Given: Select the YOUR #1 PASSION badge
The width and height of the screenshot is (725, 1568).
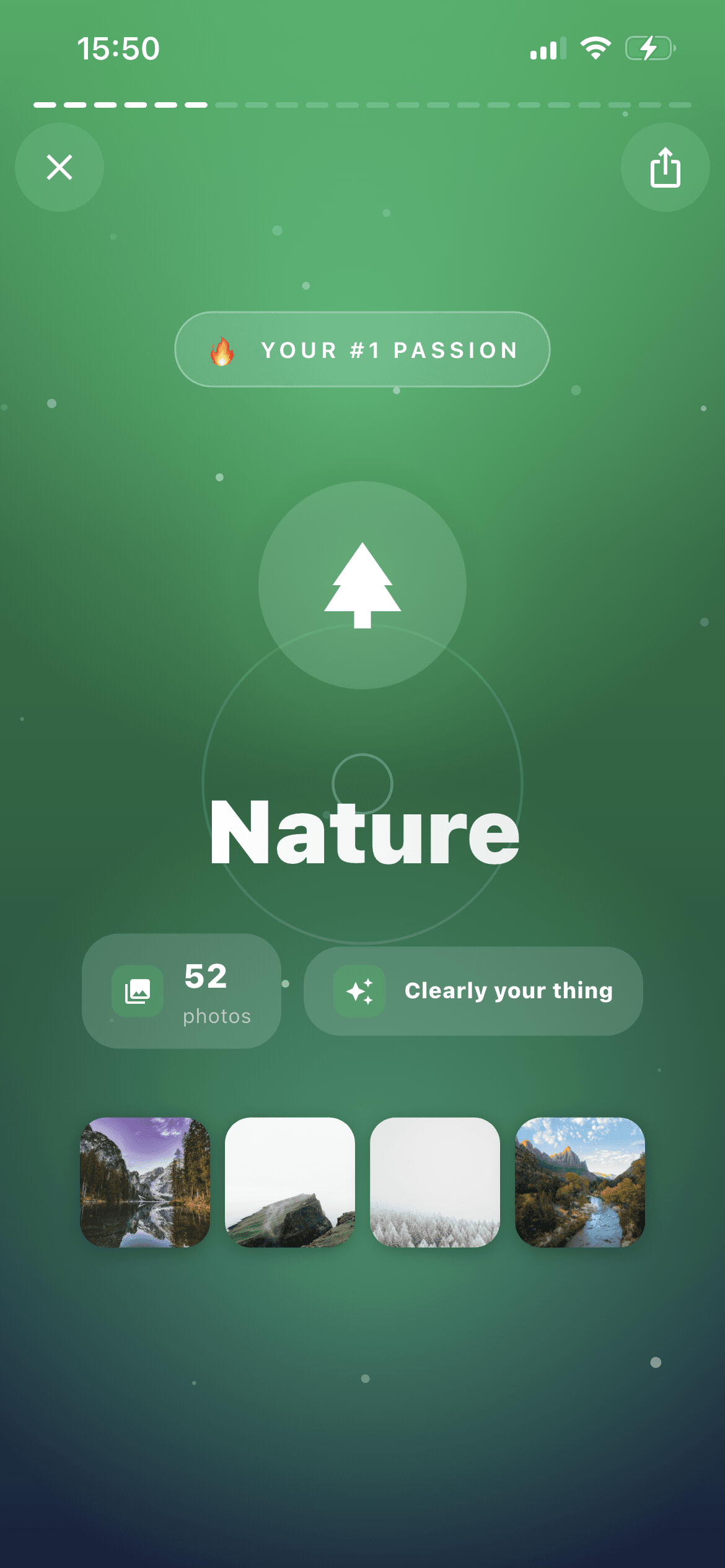Looking at the screenshot, I should (x=362, y=349).
